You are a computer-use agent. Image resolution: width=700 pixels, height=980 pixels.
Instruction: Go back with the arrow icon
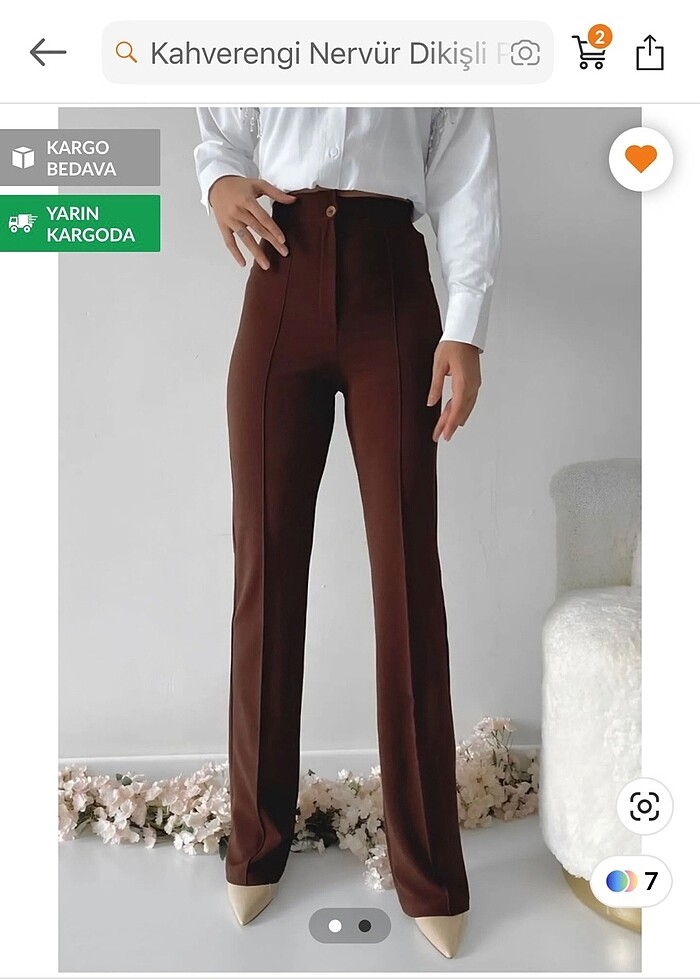tap(47, 52)
